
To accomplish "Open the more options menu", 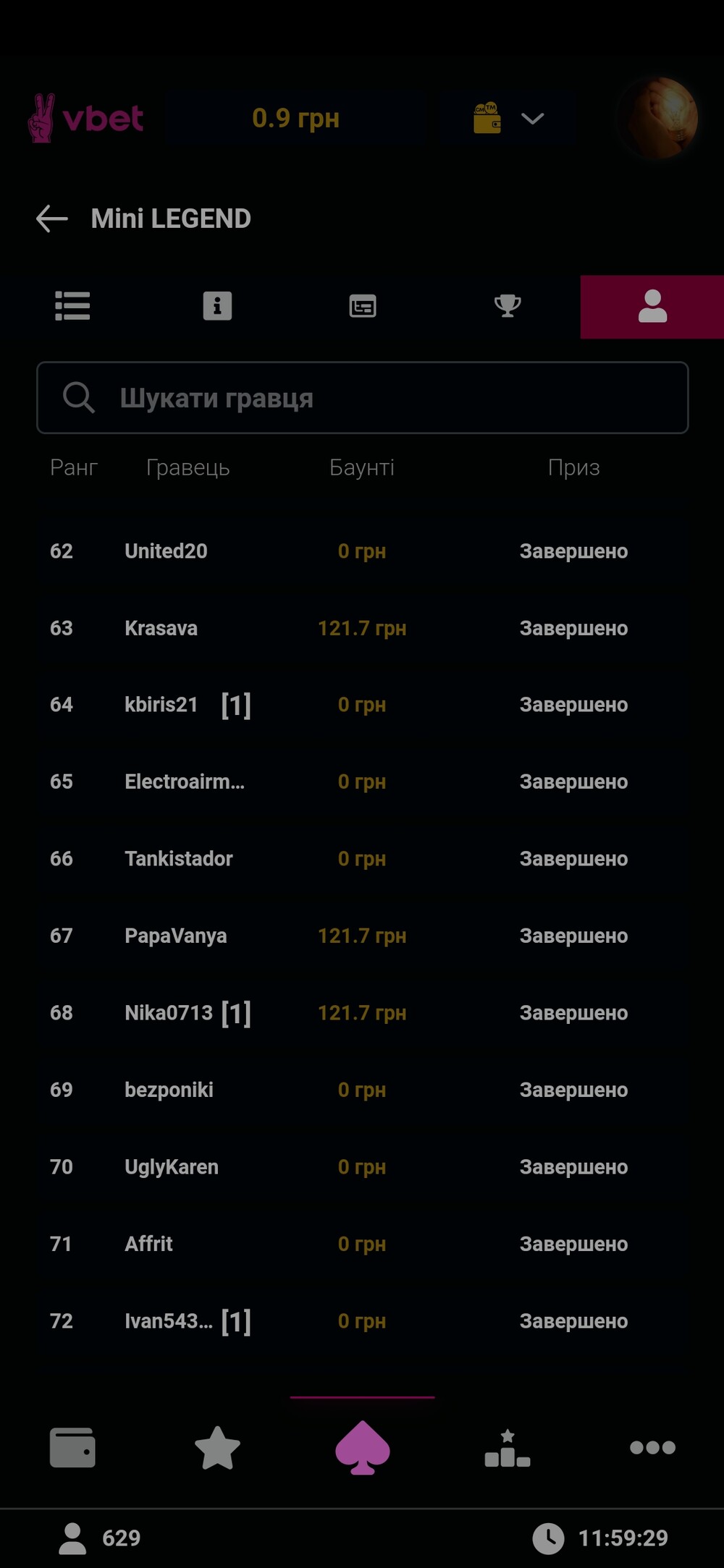I will 652,1447.
